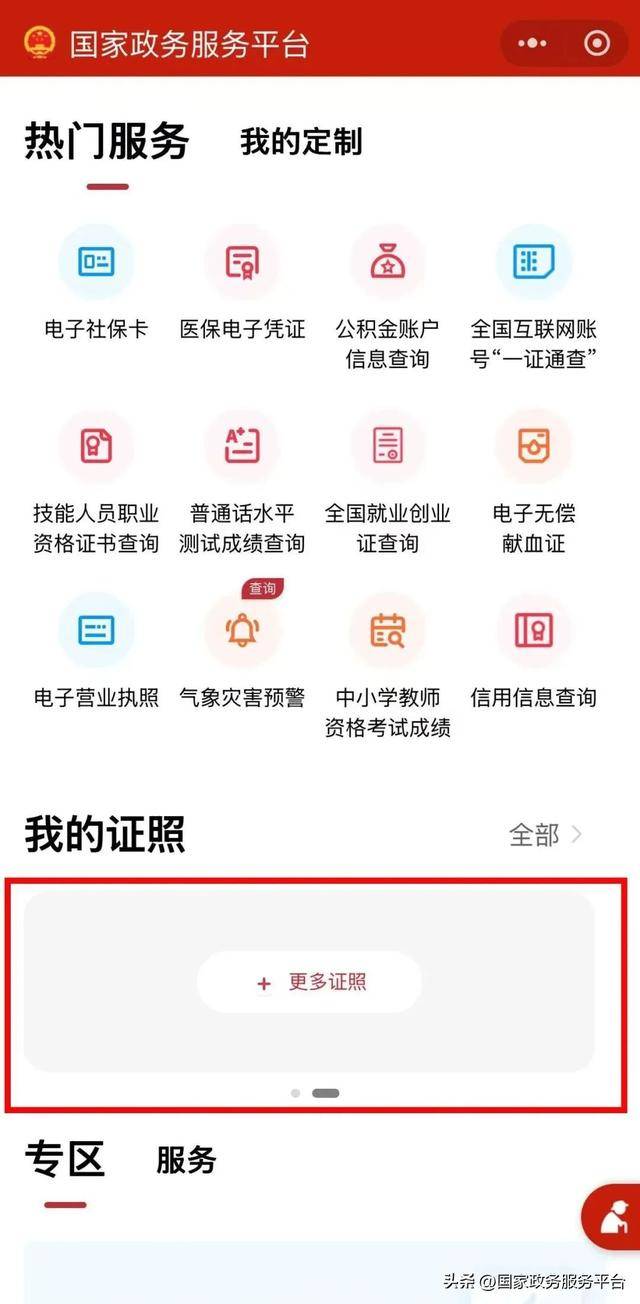Check 气象灾害预警 alerts

click(x=242, y=632)
